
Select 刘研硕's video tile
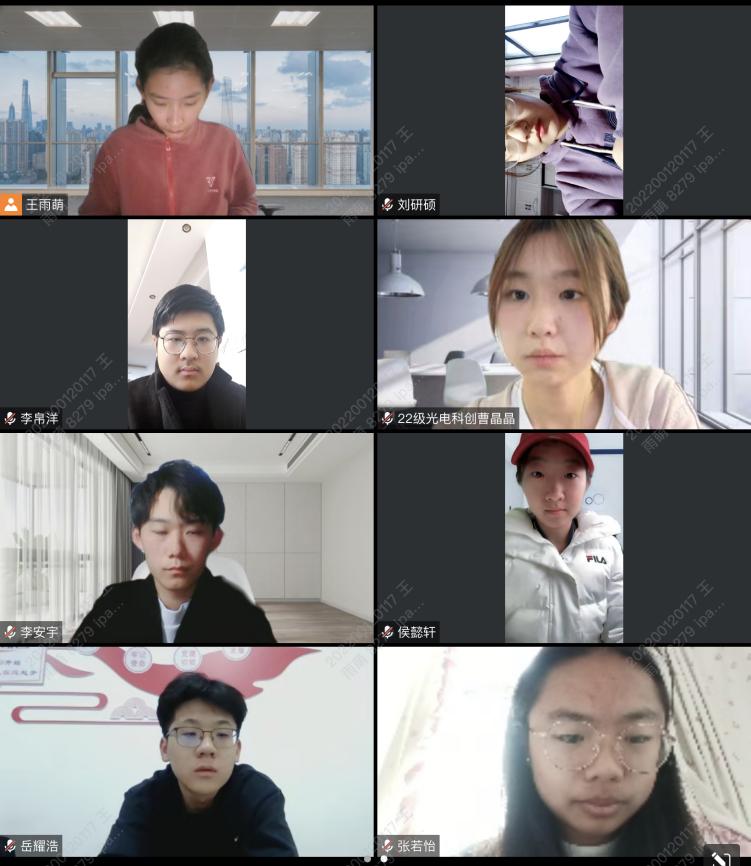(x=563, y=110)
